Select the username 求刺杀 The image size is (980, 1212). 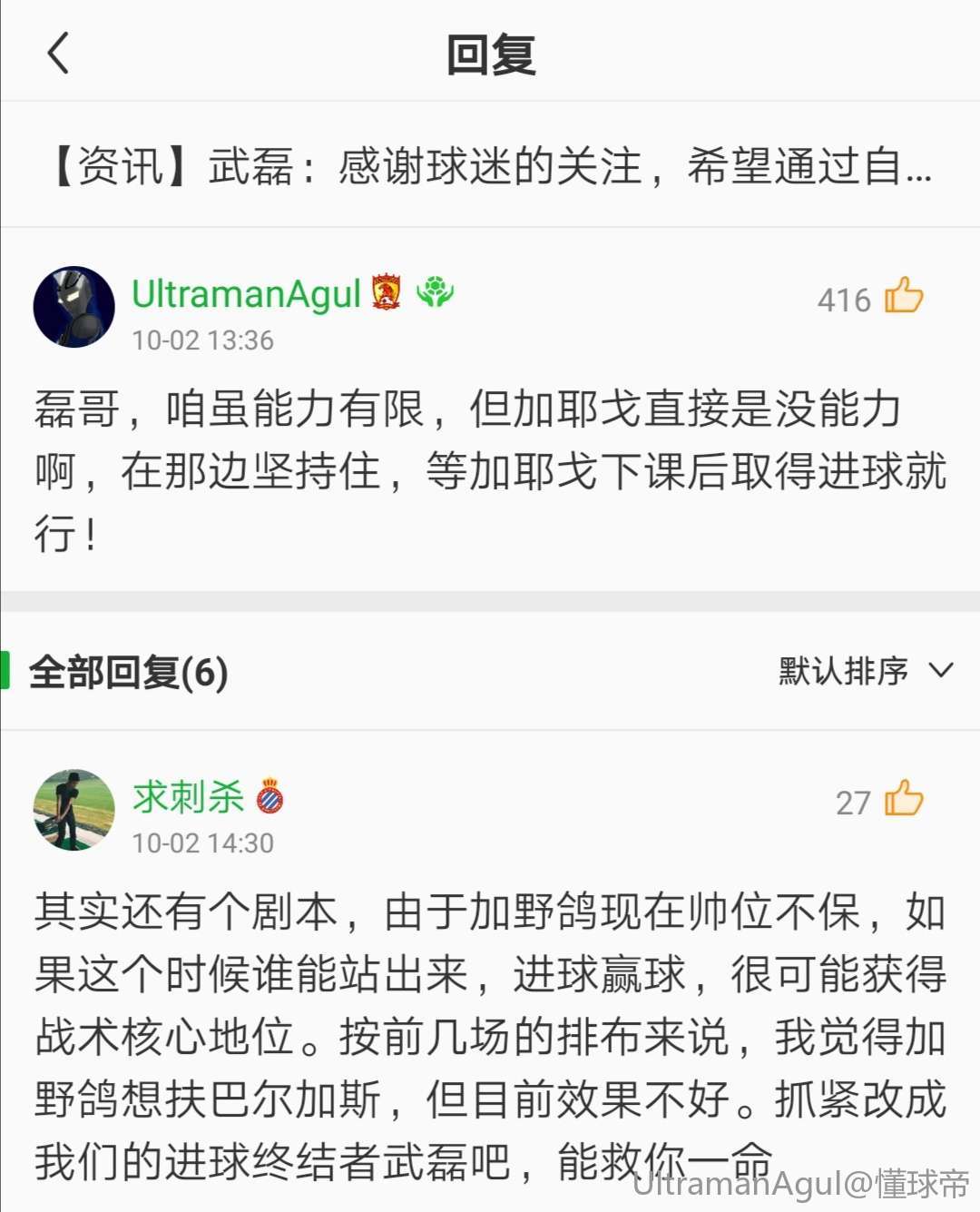click(x=188, y=797)
